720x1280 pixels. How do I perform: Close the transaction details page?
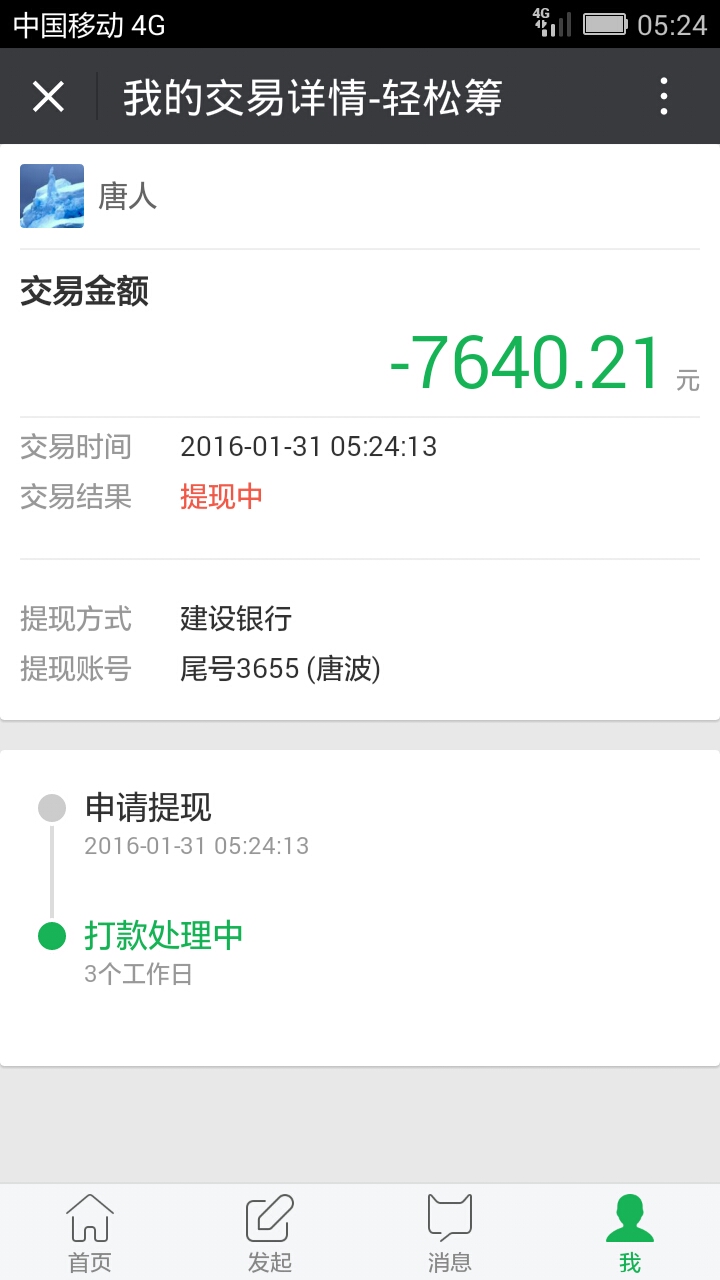point(48,97)
